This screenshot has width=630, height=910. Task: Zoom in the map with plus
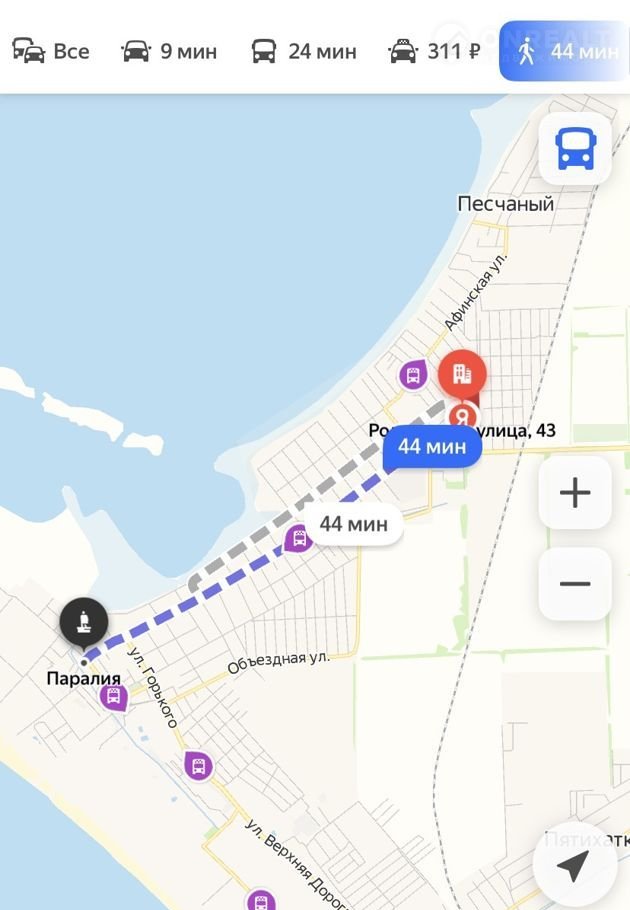575,493
